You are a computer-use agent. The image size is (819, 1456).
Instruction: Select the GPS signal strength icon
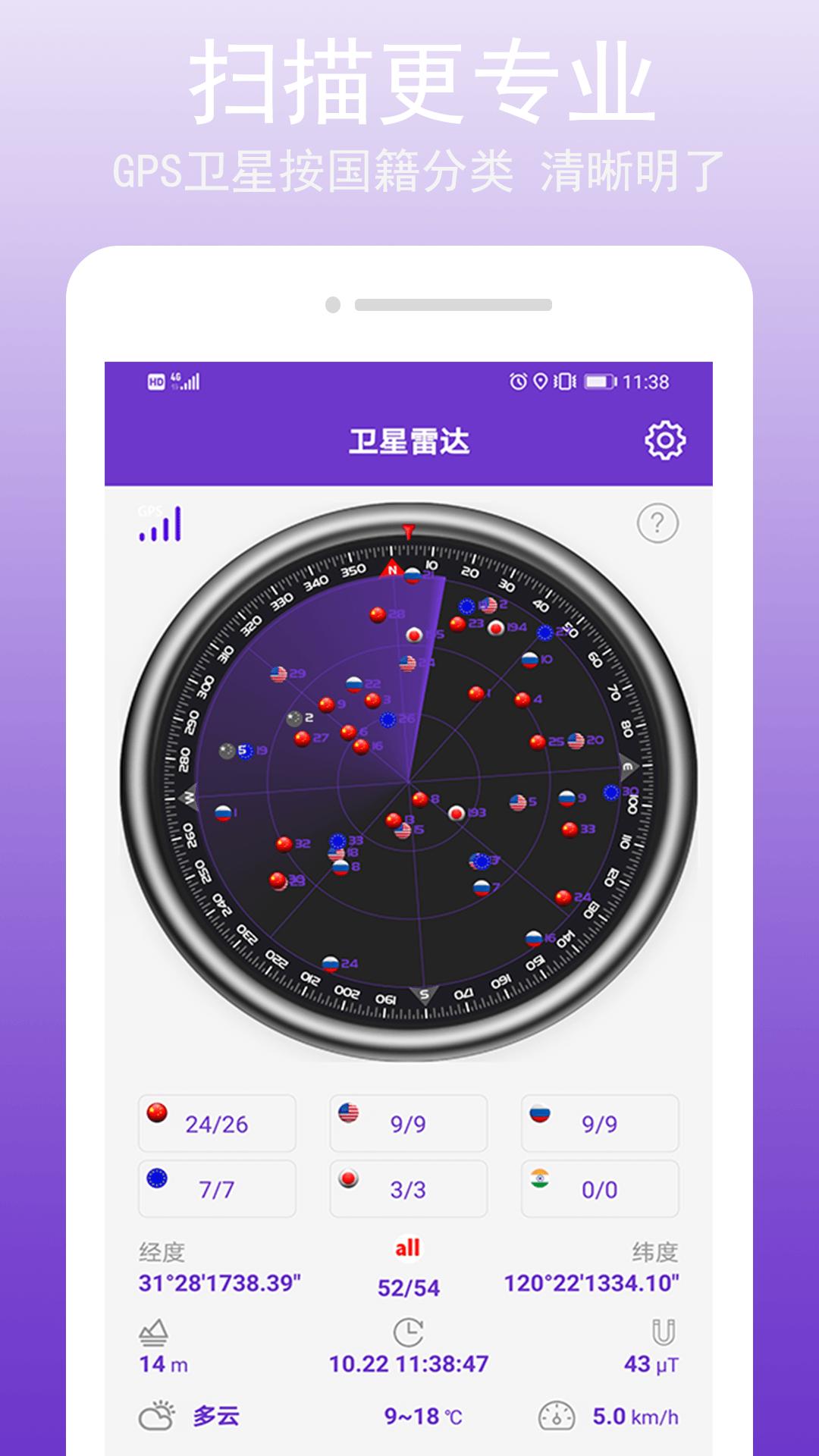pyautogui.click(x=159, y=525)
